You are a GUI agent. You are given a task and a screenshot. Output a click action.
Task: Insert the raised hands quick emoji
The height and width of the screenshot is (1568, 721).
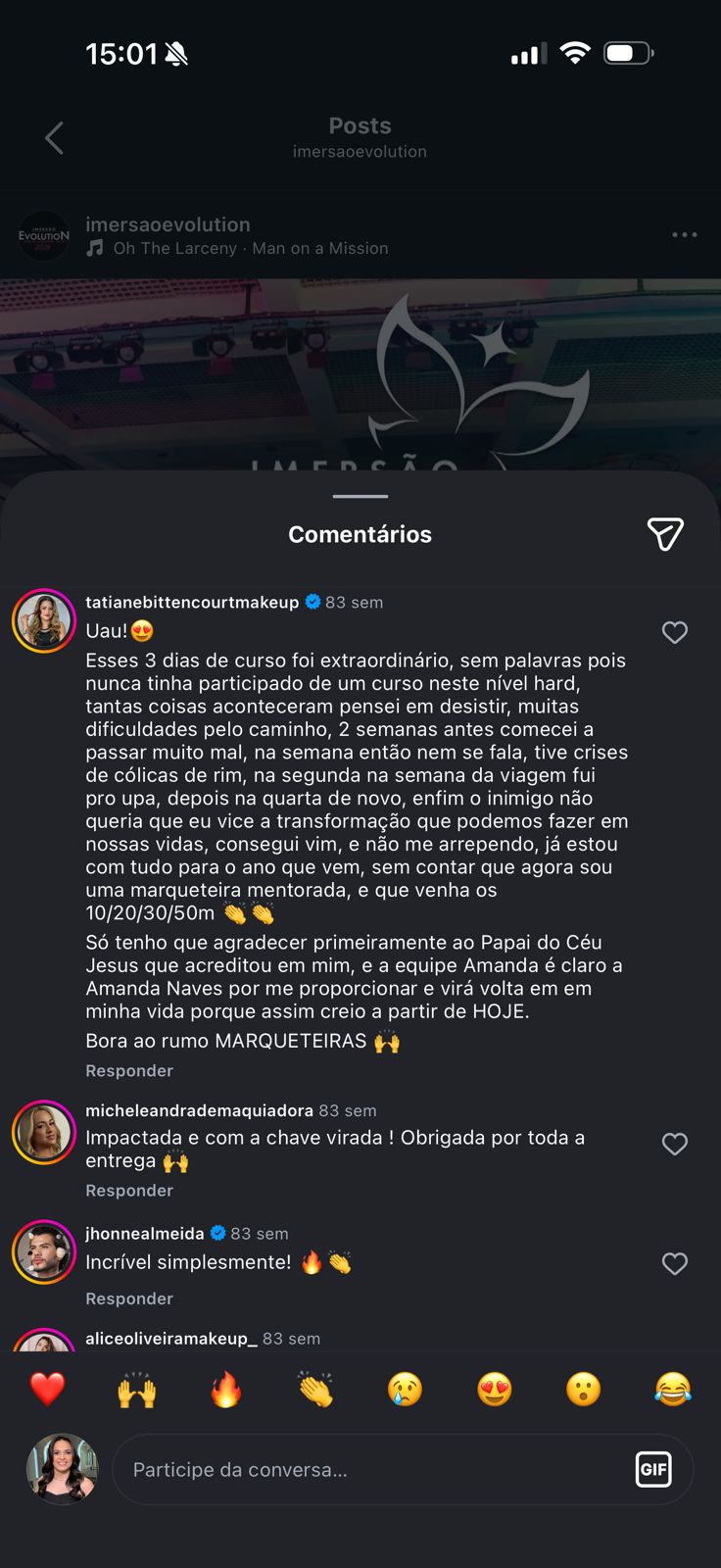(x=137, y=1390)
